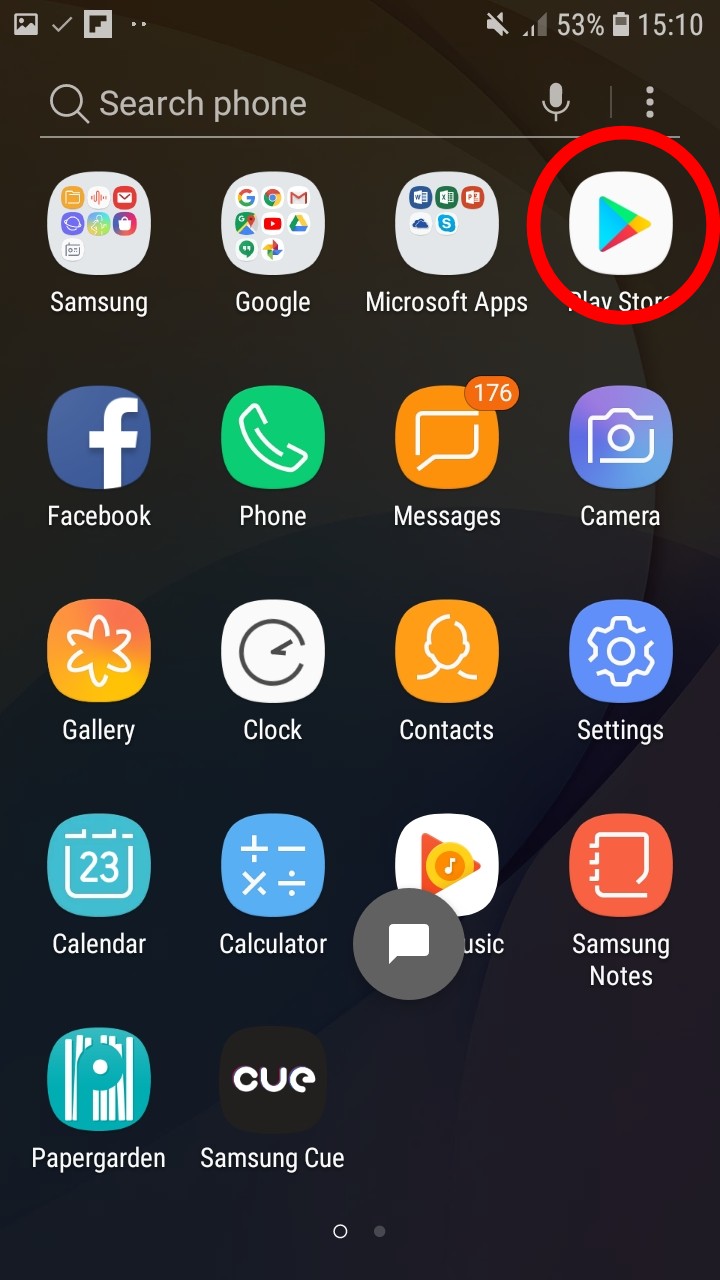The image size is (720, 1280).
Task: Launch the Camera app
Action: (x=620, y=438)
